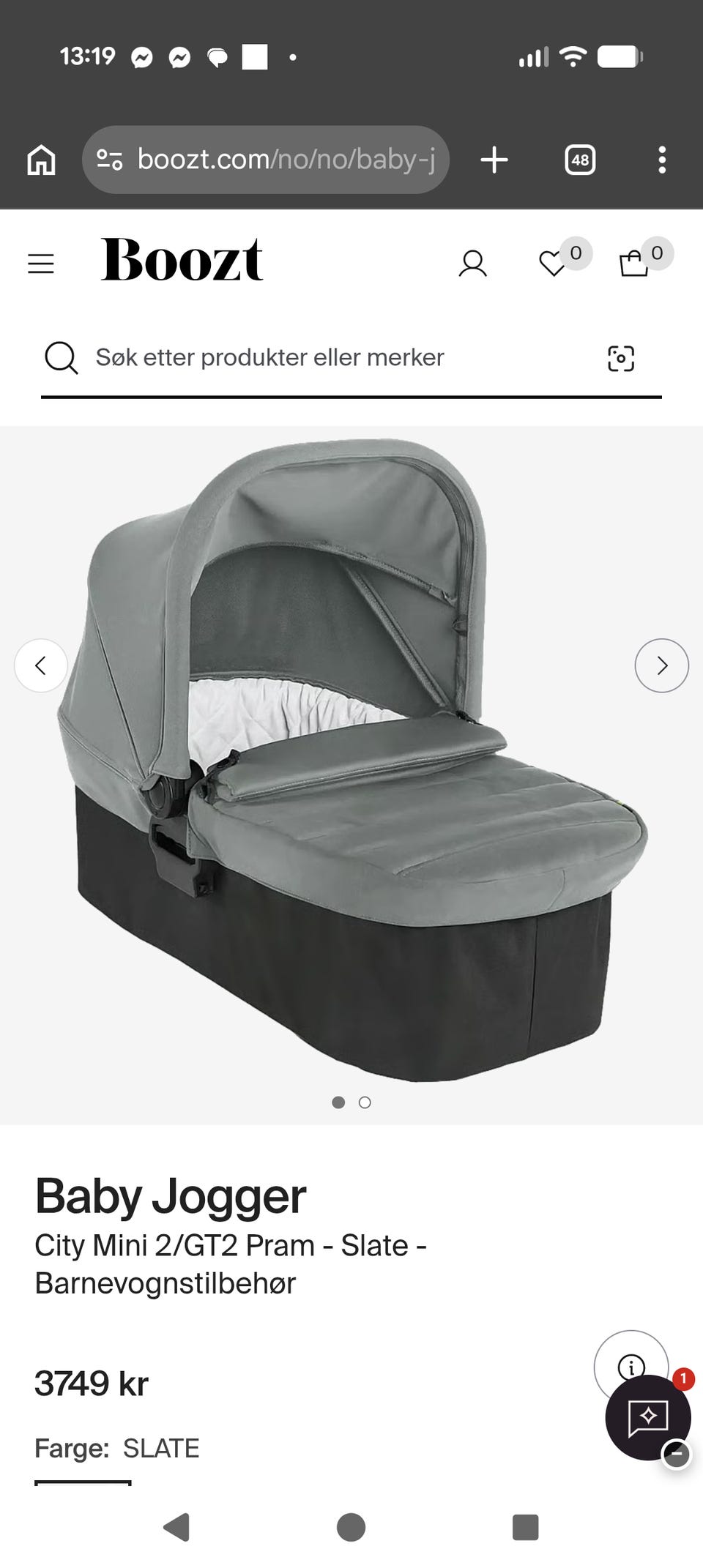Image resolution: width=703 pixels, height=1568 pixels.
Task: Start visual search with camera icon
Action: [x=621, y=358]
